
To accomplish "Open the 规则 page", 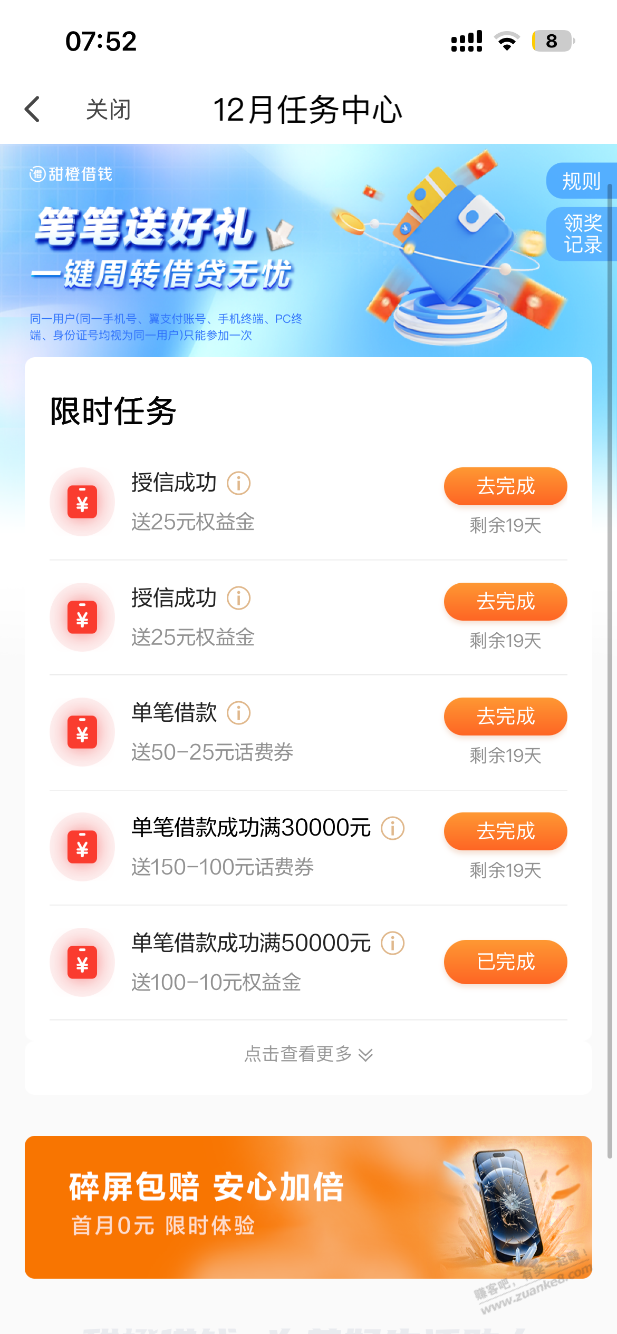I will (x=581, y=181).
